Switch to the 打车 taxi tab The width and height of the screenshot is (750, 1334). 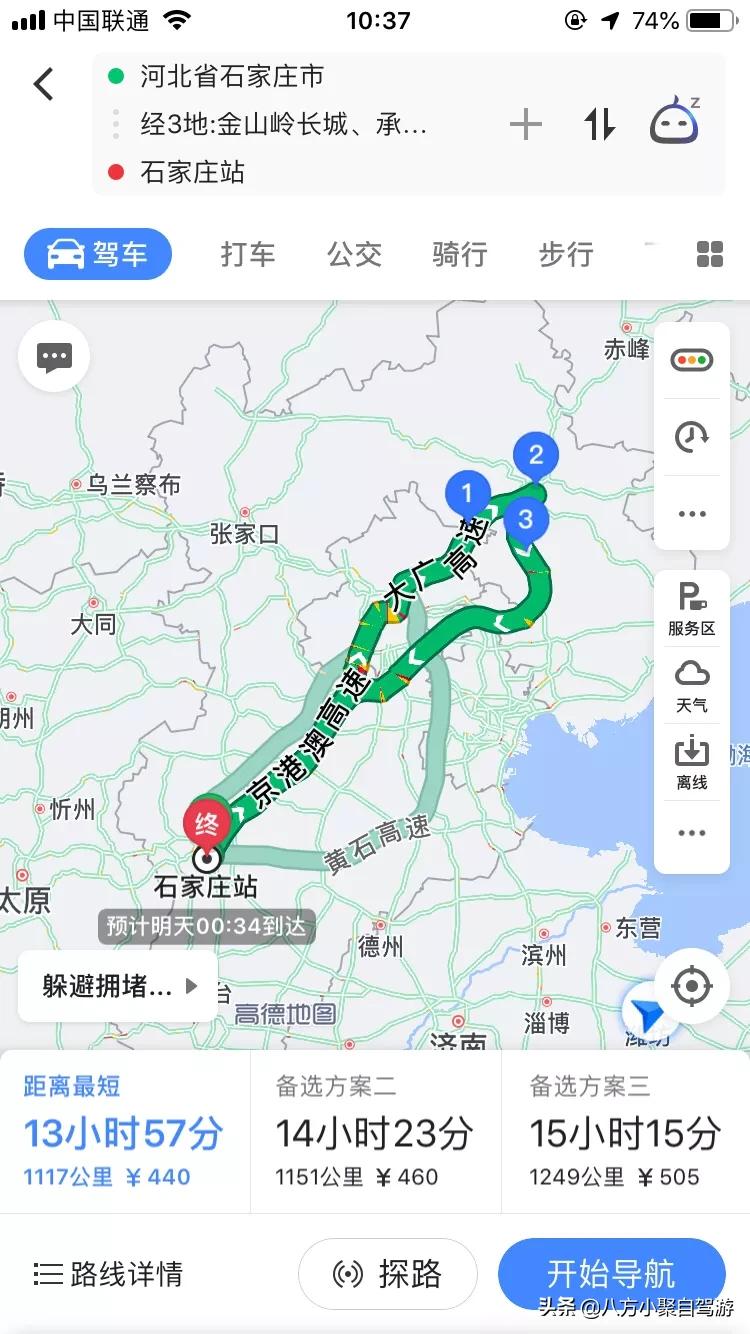pyautogui.click(x=247, y=254)
